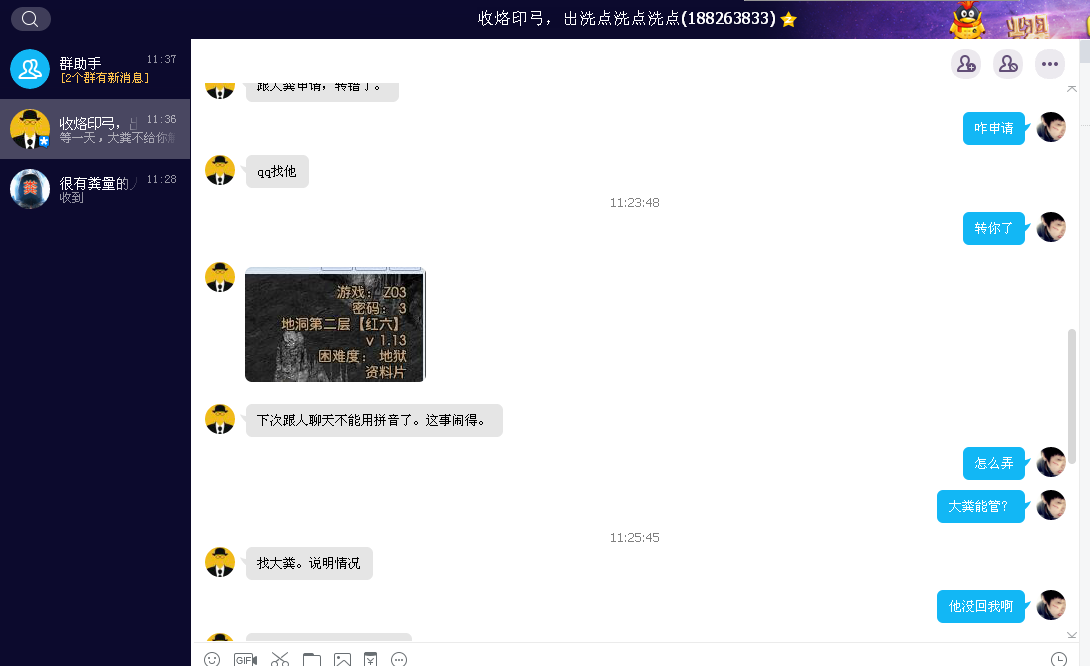Tap the star next to chat title
Image resolution: width=1090 pixels, height=666 pixels.
(x=788, y=19)
